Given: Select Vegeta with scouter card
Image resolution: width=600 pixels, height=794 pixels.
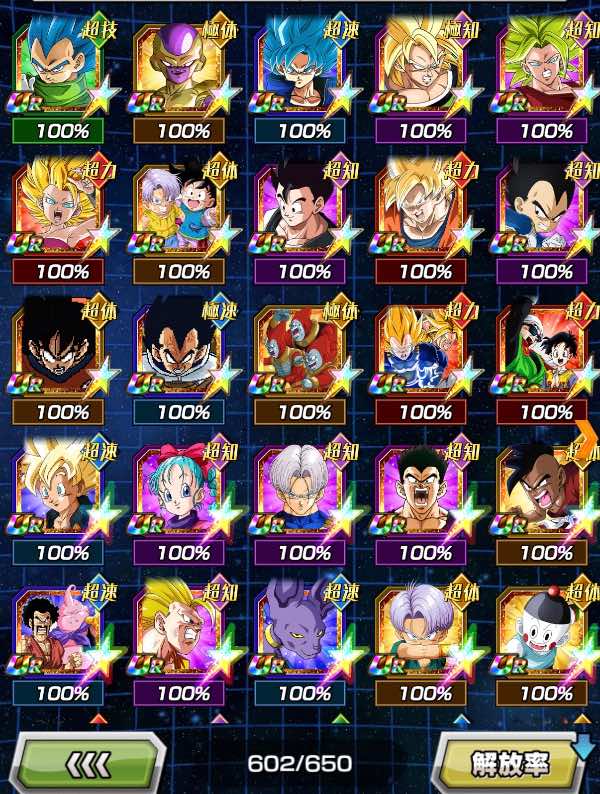Looking at the screenshot, I should [x=183, y=347].
